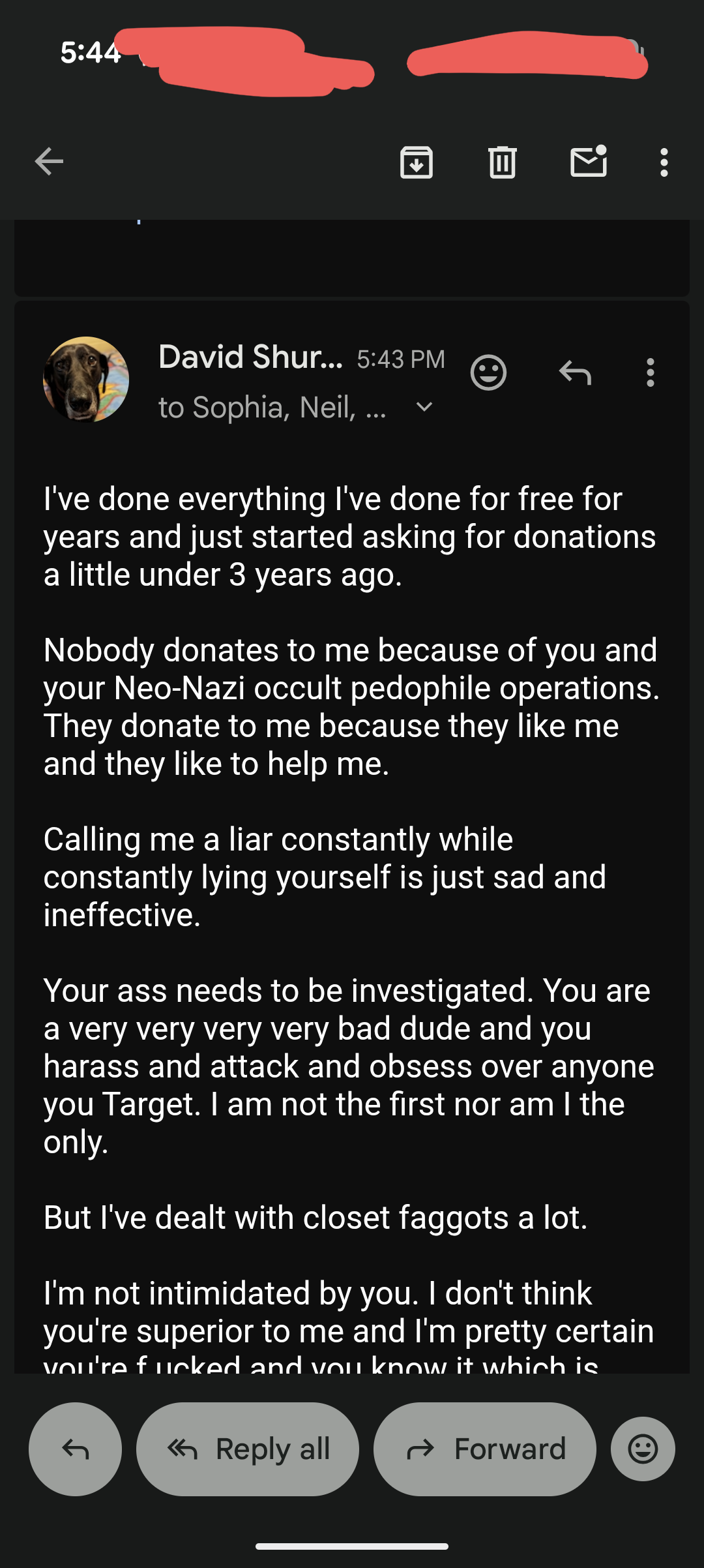Go back to the inbox

tap(49, 162)
